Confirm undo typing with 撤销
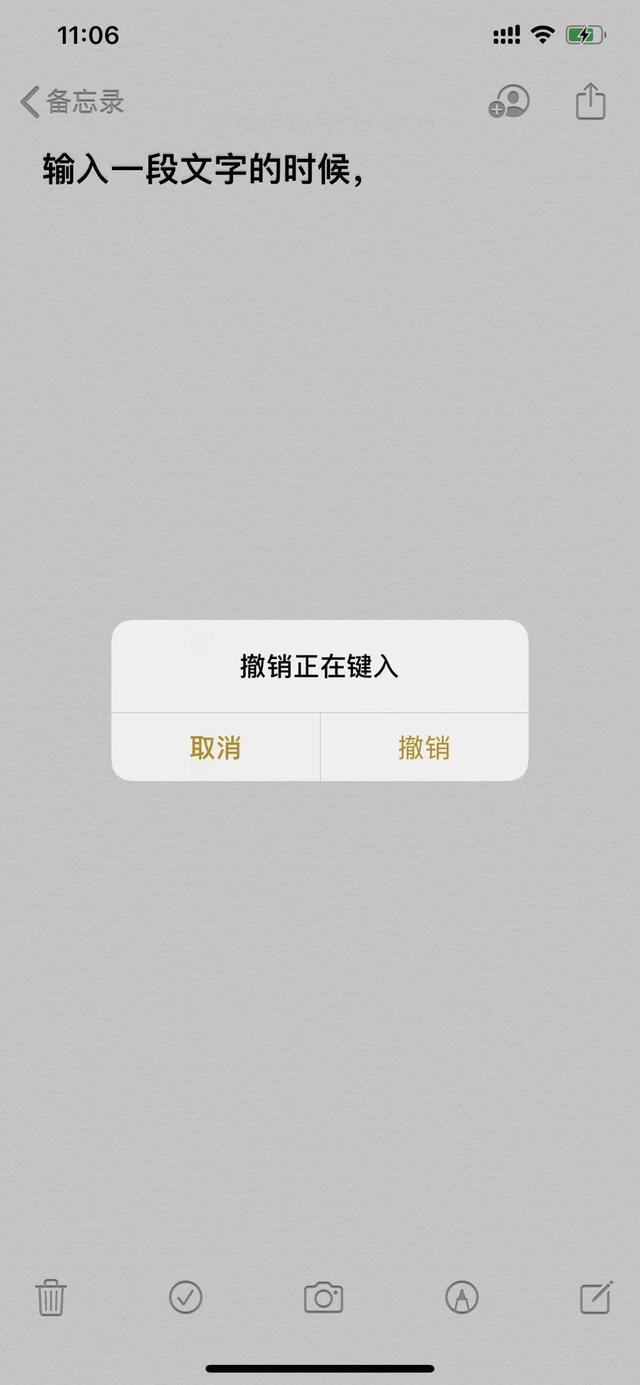This screenshot has height=1385, width=640. click(424, 747)
